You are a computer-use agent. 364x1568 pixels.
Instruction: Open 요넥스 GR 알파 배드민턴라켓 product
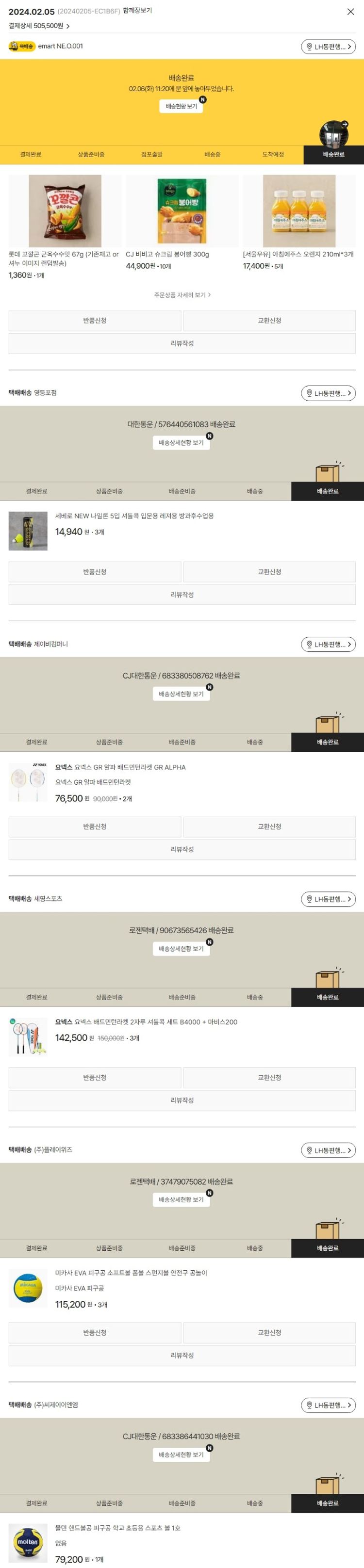130,768
